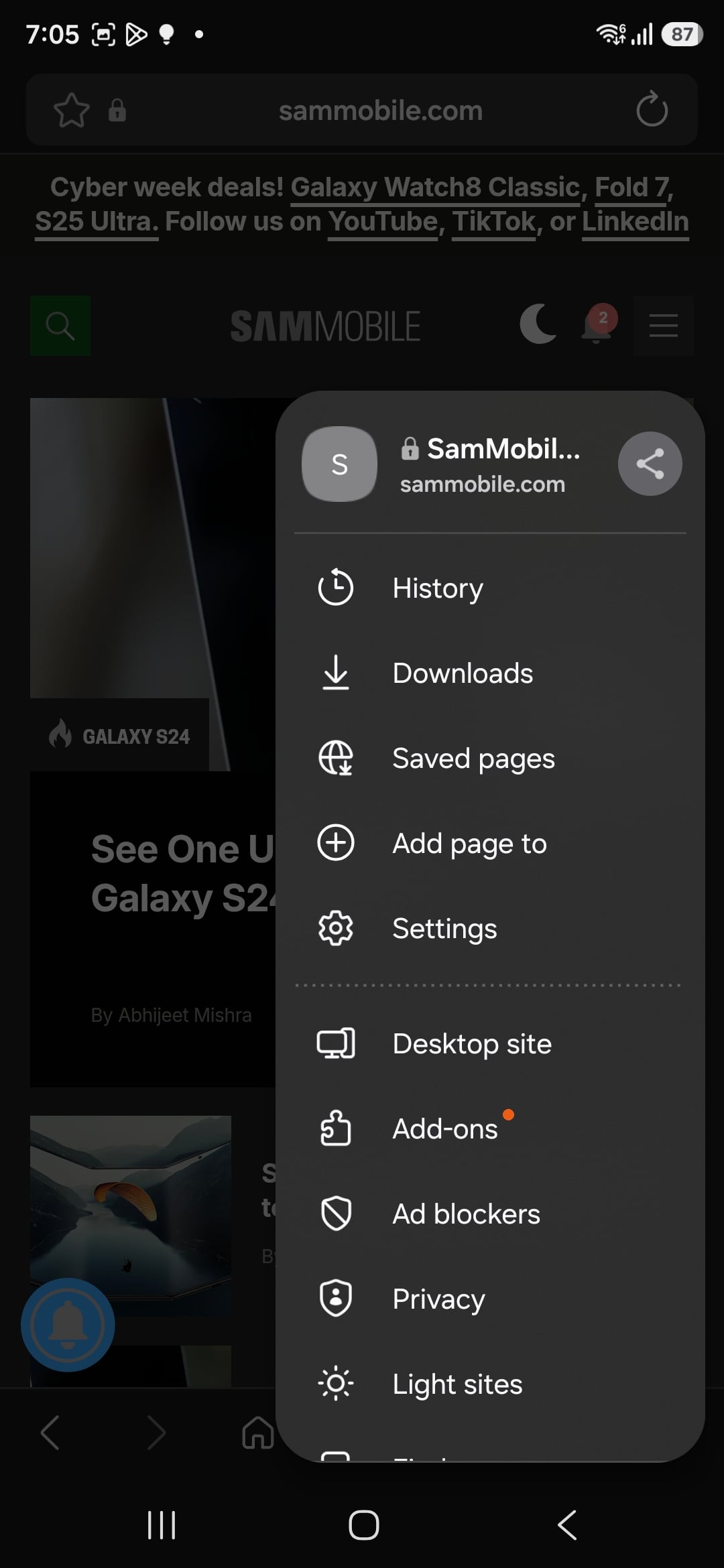Open the SamMobile search tool
The height and width of the screenshot is (1568, 724).
click(60, 326)
